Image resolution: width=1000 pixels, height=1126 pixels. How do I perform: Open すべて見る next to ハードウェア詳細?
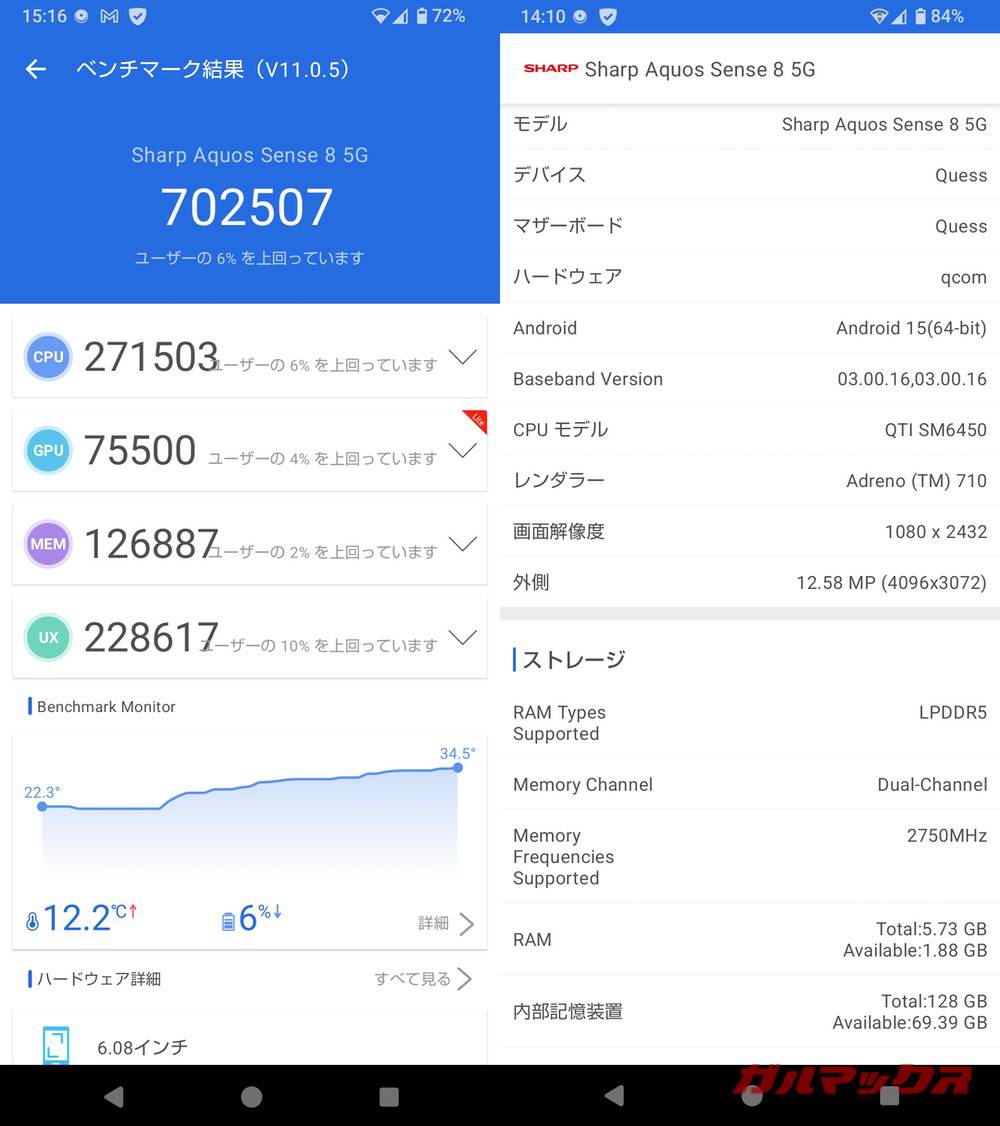point(411,979)
